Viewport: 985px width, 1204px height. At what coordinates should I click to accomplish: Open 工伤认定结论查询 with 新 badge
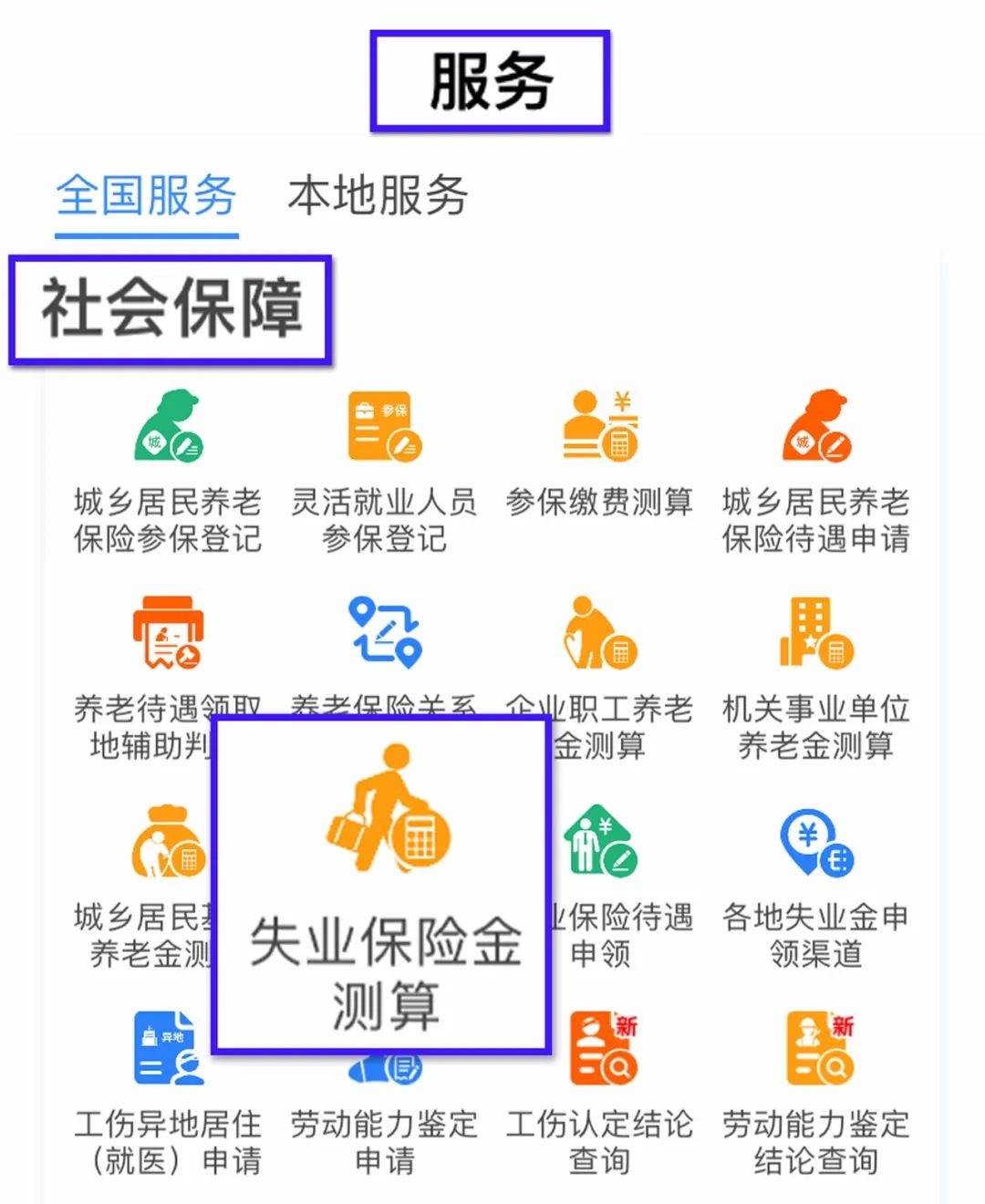599,1049
